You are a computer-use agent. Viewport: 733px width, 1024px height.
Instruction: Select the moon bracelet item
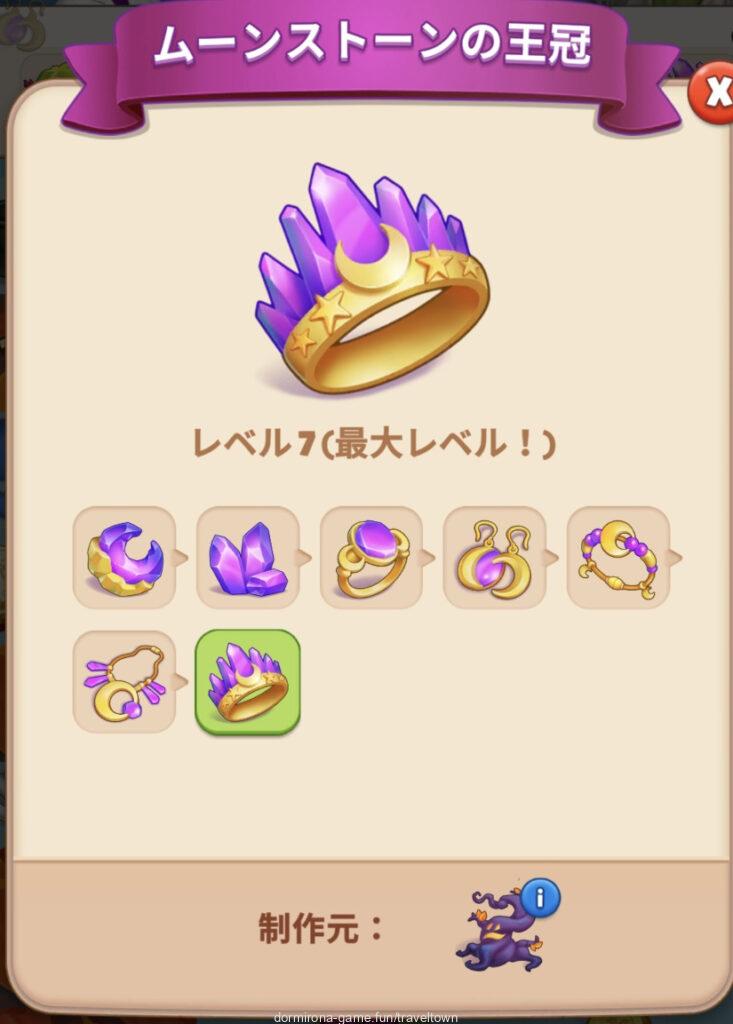617,558
